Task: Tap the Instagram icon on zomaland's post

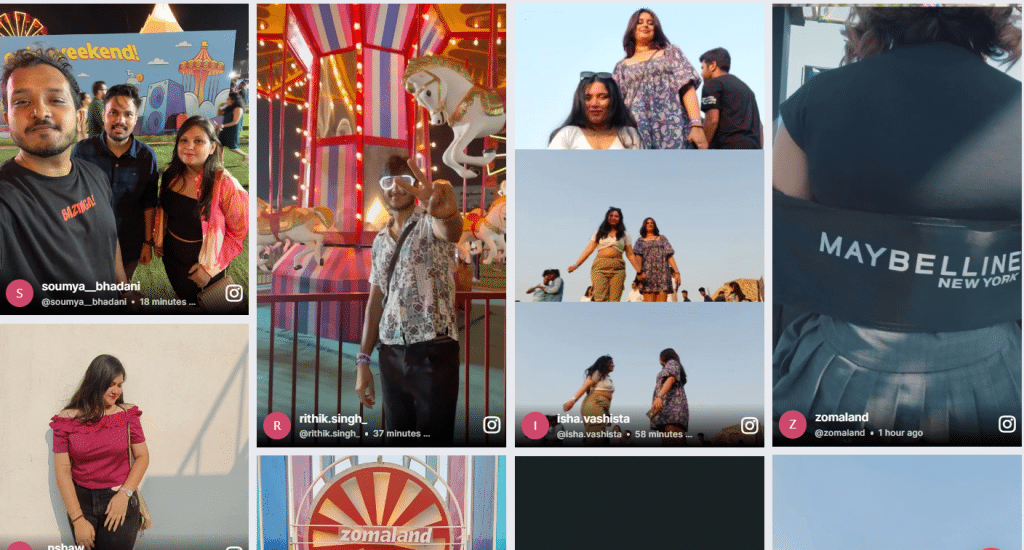Action: pyautogui.click(x=1007, y=424)
